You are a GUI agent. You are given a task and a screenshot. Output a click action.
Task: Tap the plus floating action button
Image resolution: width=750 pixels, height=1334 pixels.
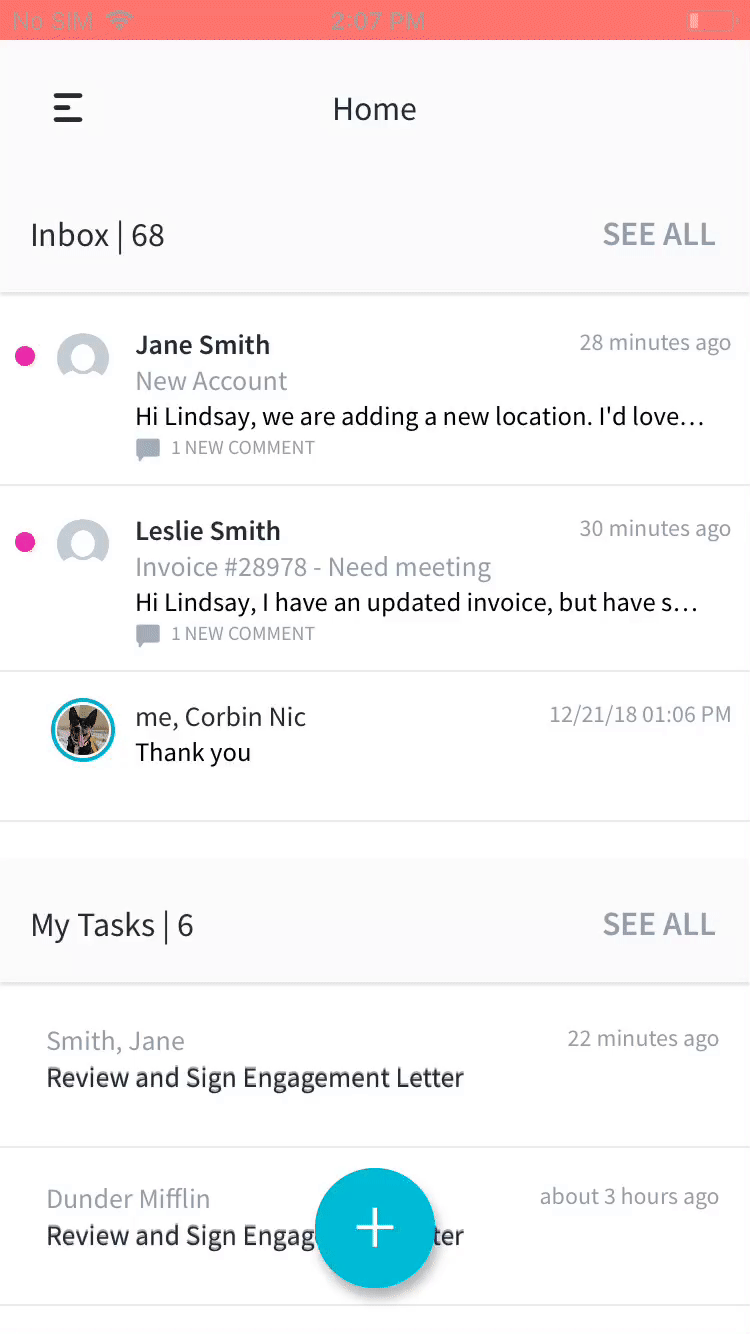pos(375,1227)
